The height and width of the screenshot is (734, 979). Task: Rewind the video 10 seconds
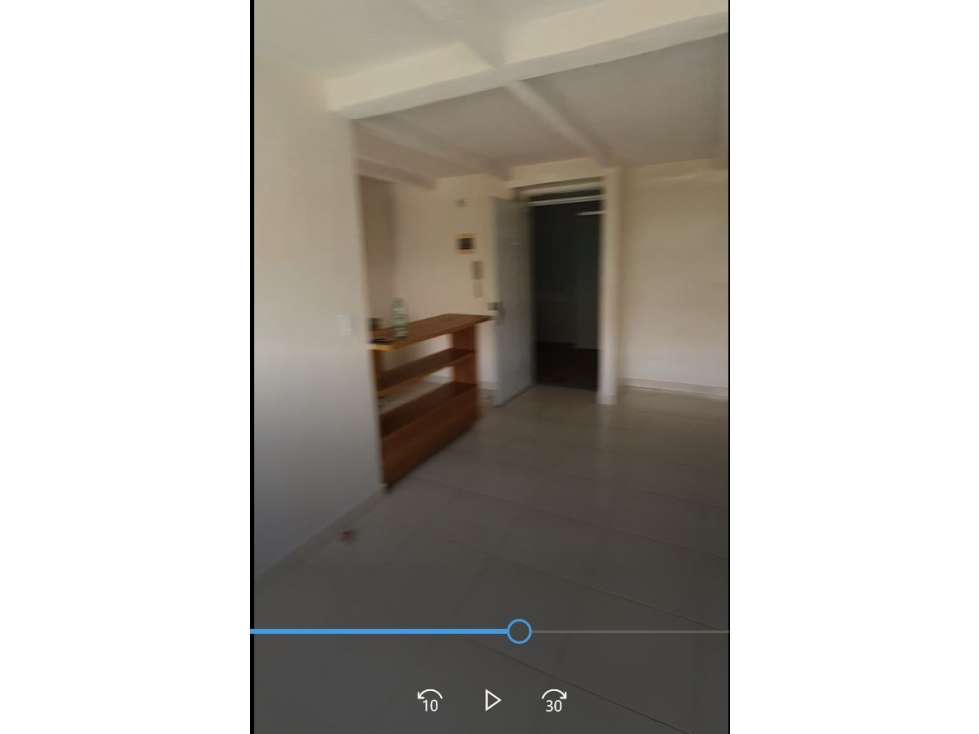point(429,700)
